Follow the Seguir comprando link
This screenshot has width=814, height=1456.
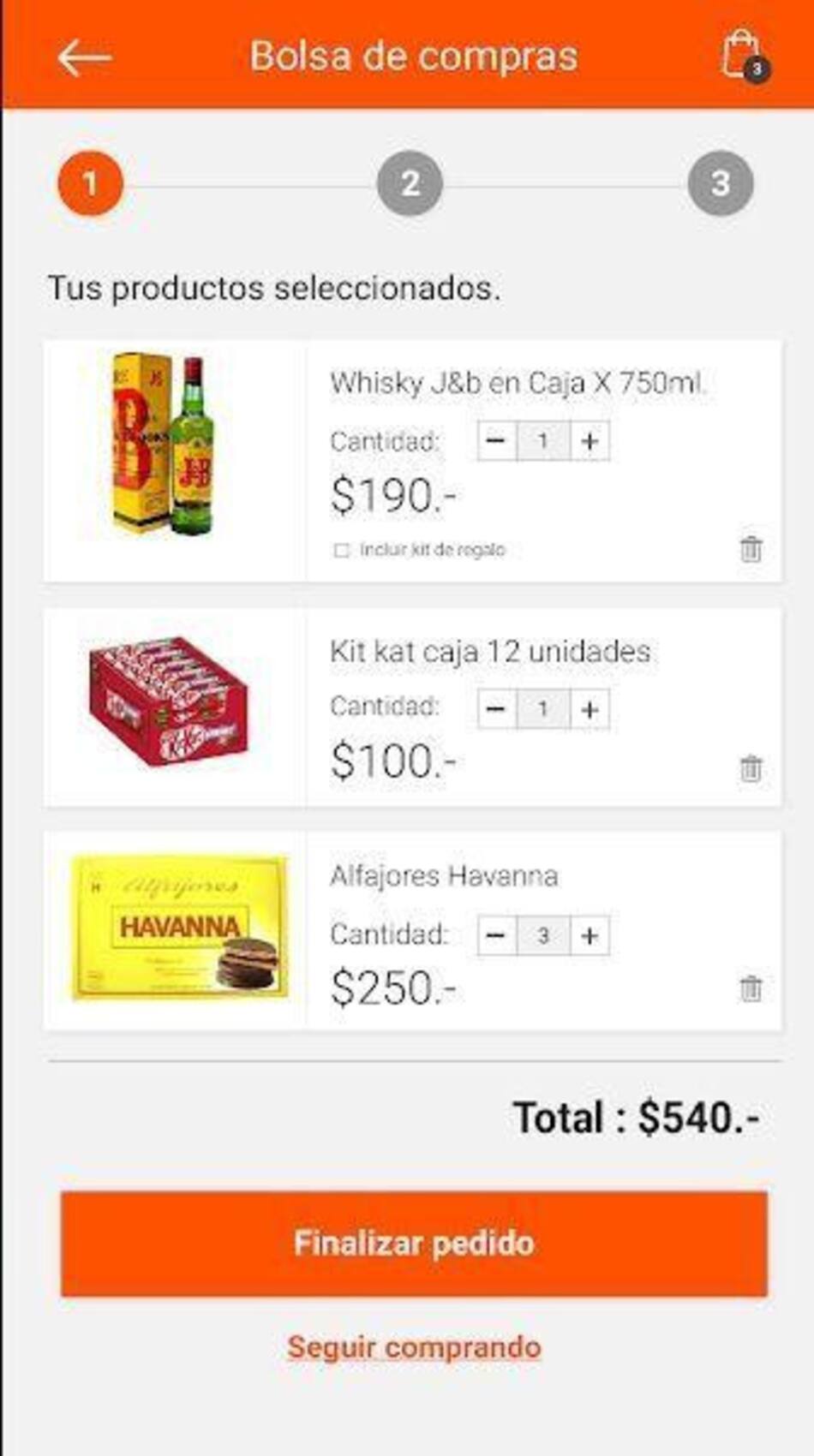pos(414,1347)
